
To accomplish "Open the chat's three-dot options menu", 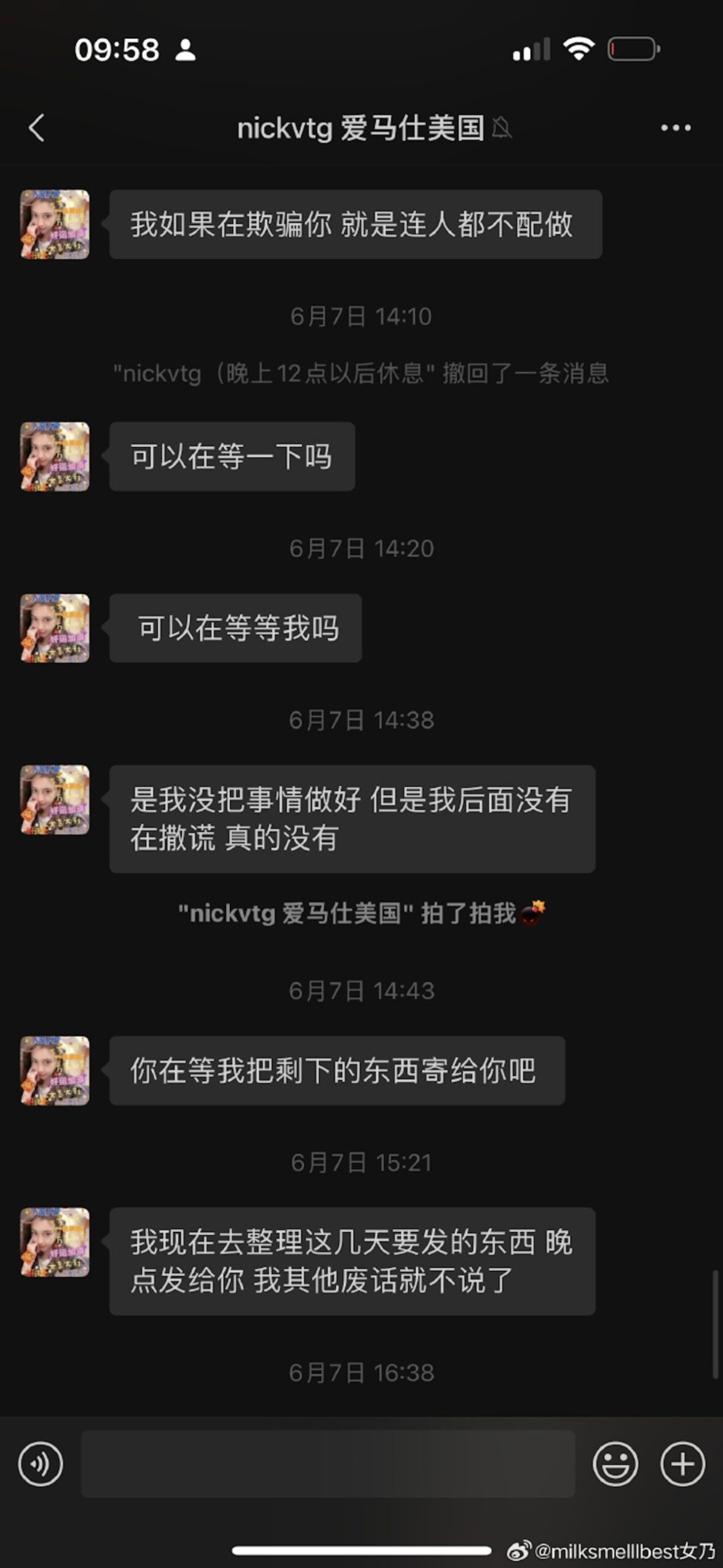I will pyautogui.click(x=675, y=128).
